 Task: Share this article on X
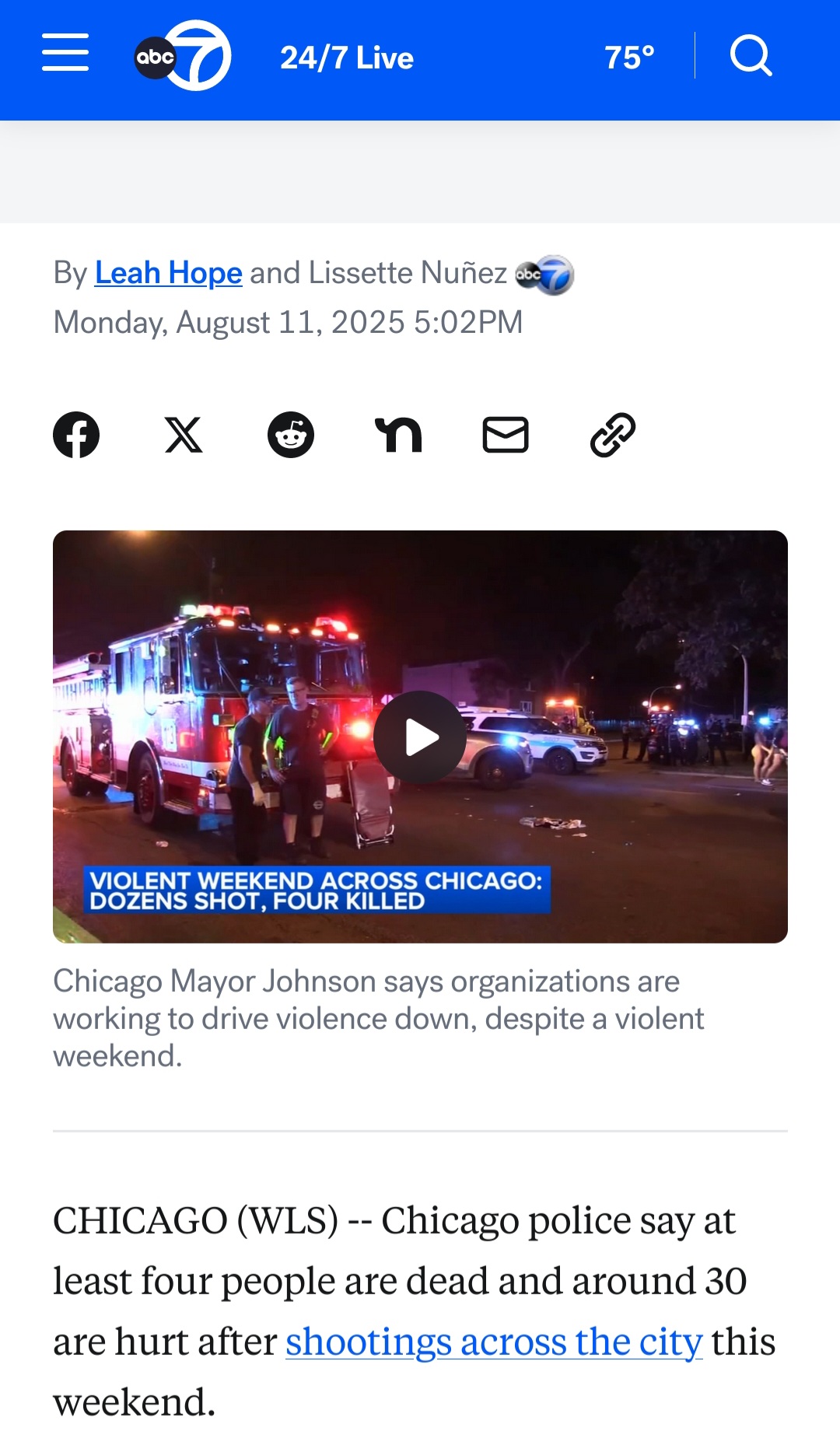(184, 435)
